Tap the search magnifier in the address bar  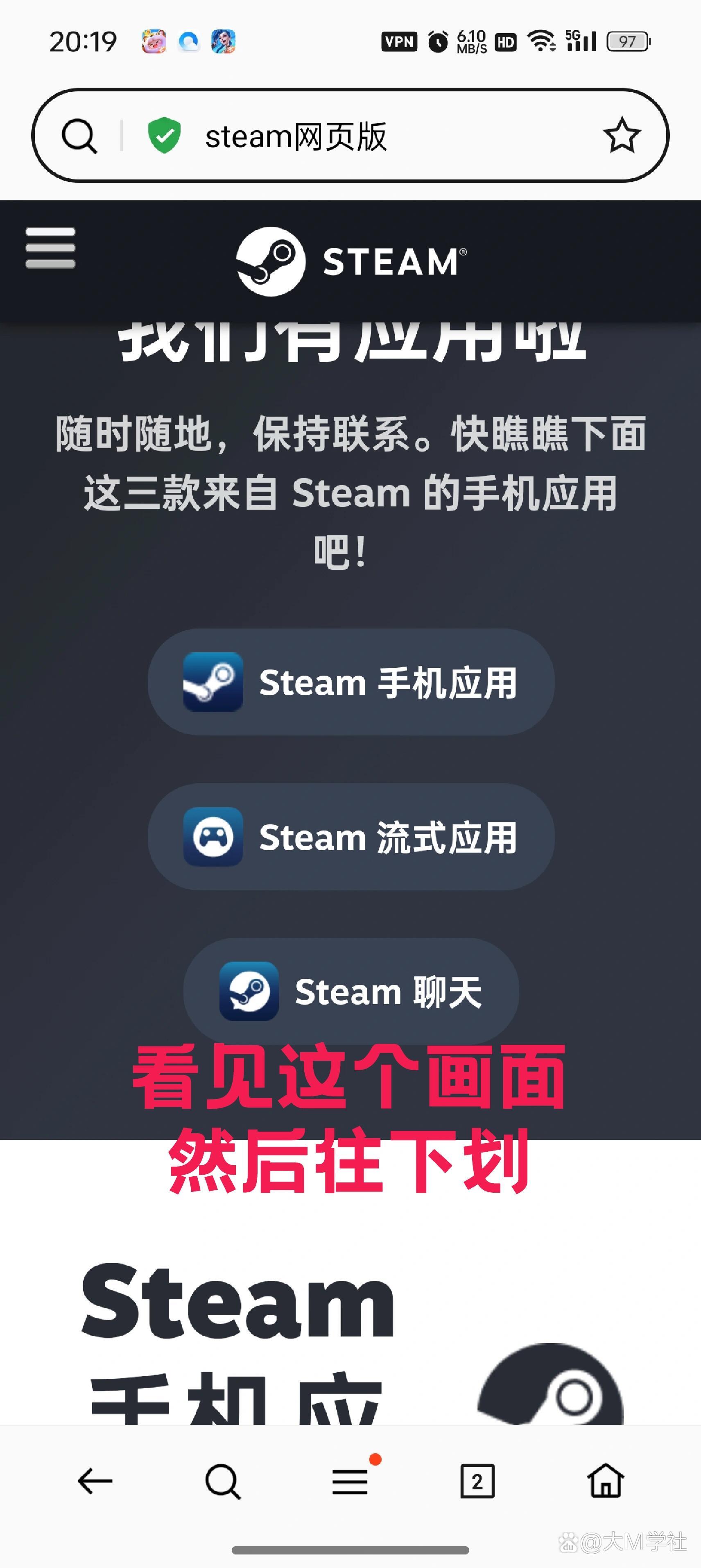coord(80,136)
